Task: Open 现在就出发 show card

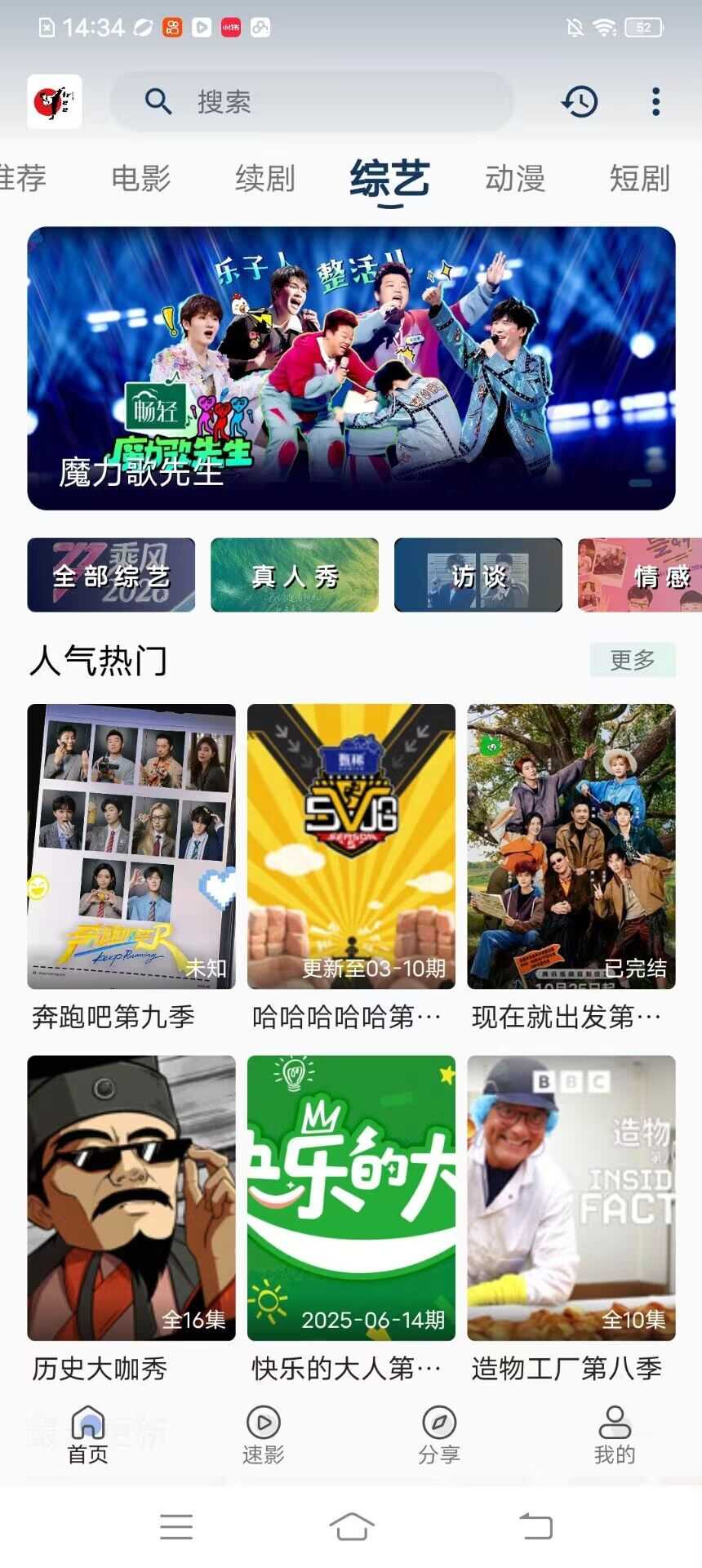Action: pyautogui.click(x=571, y=868)
